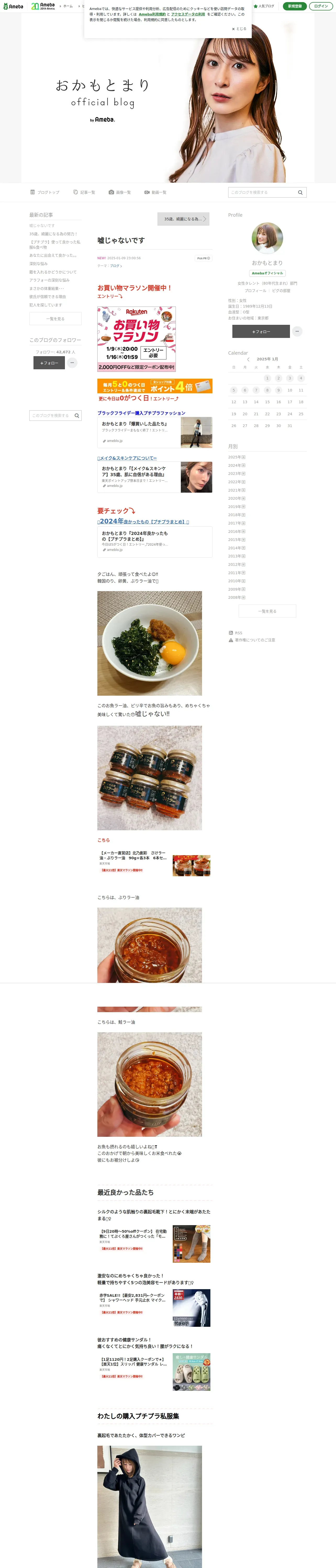Viewport: 336px width, 1568px height.
Task: Open the プロフィール link under the avatar
Action: coord(255,291)
